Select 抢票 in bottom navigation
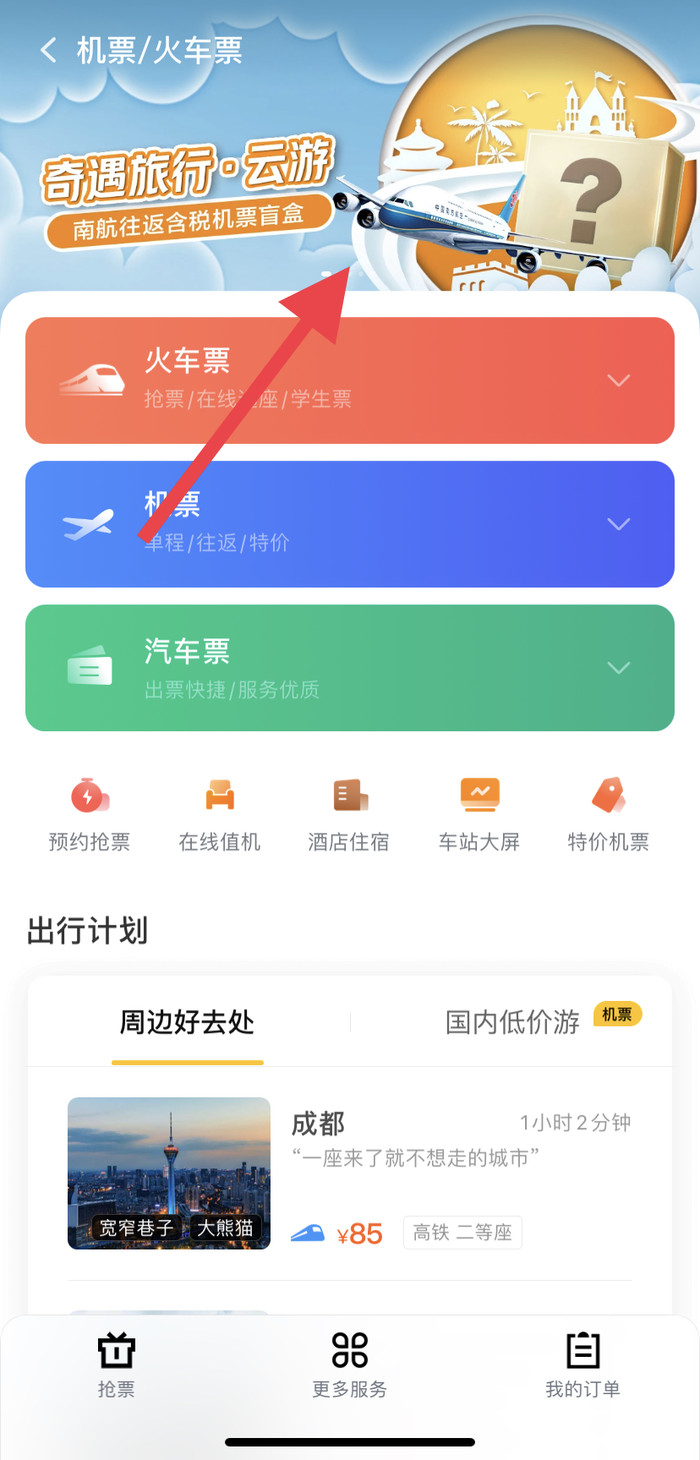 116,1364
